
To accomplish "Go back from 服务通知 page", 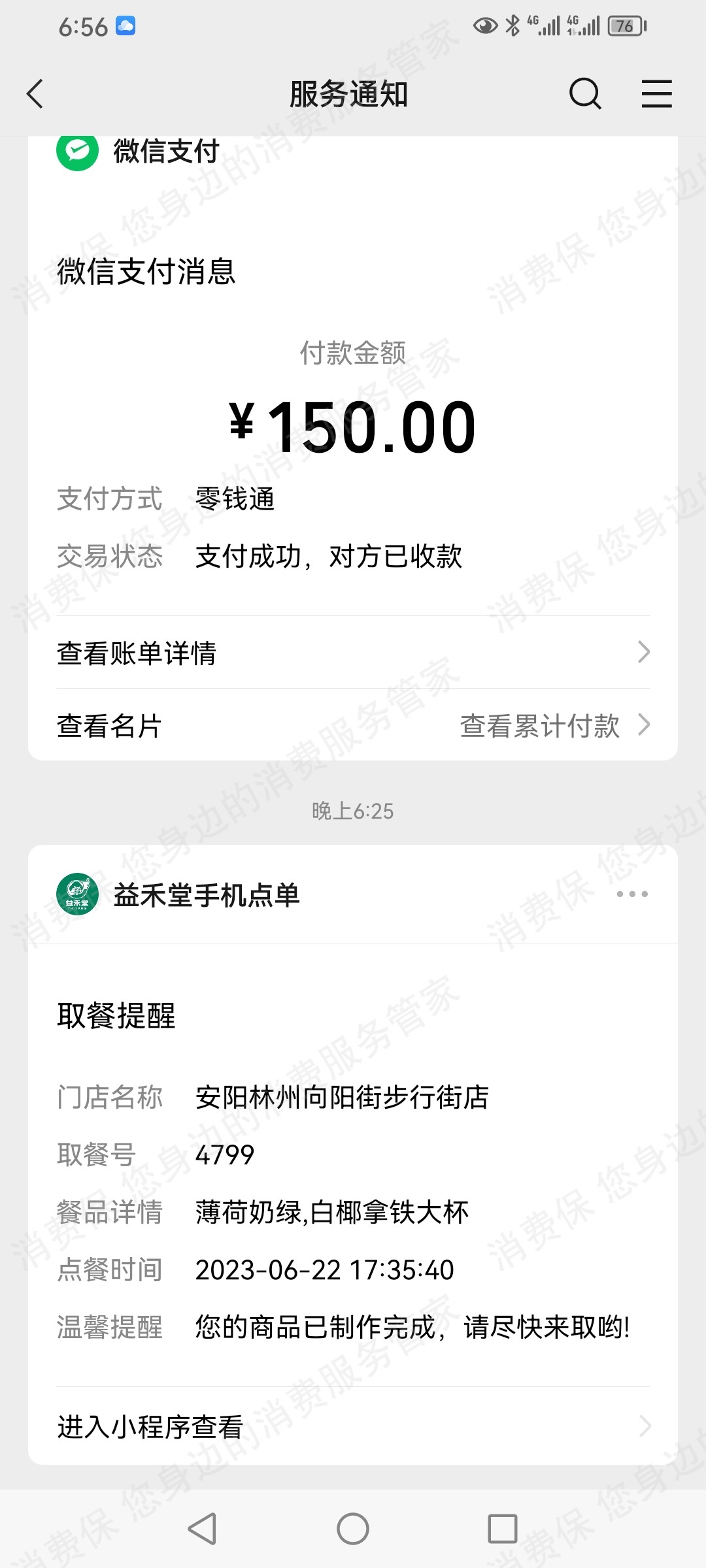I will coord(35,93).
